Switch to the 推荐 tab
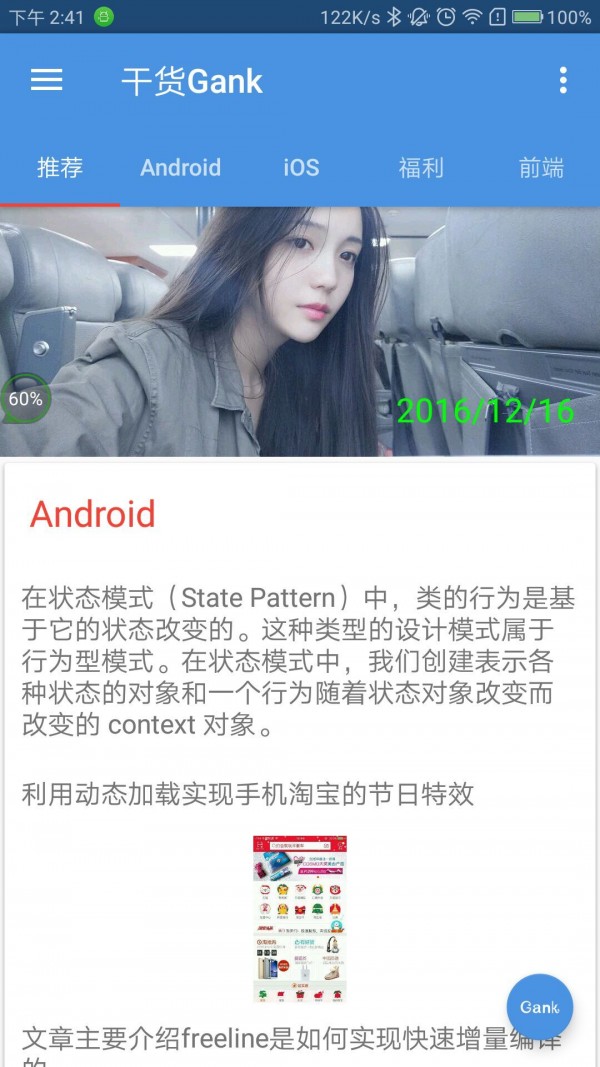 coord(60,167)
